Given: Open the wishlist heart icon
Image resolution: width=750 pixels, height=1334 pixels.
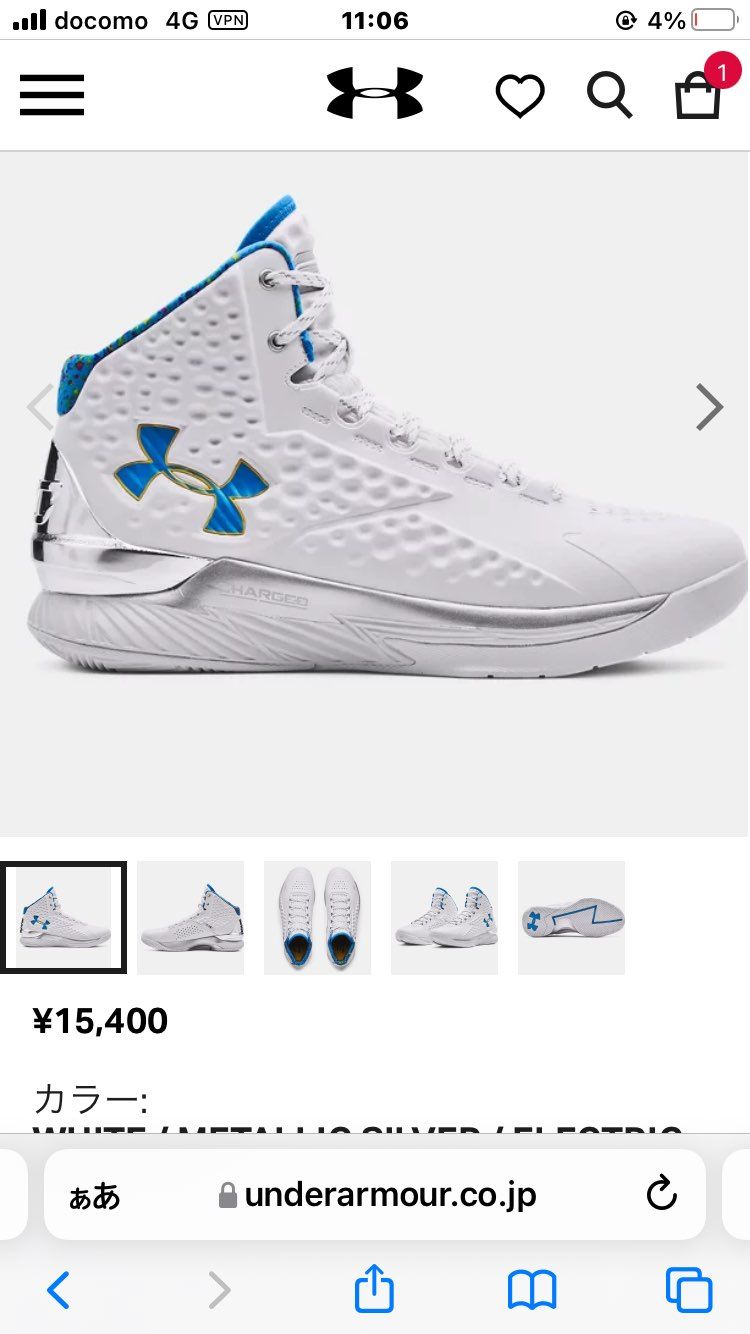Looking at the screenshot, I should pyautogui.click(x=520, y=97).
